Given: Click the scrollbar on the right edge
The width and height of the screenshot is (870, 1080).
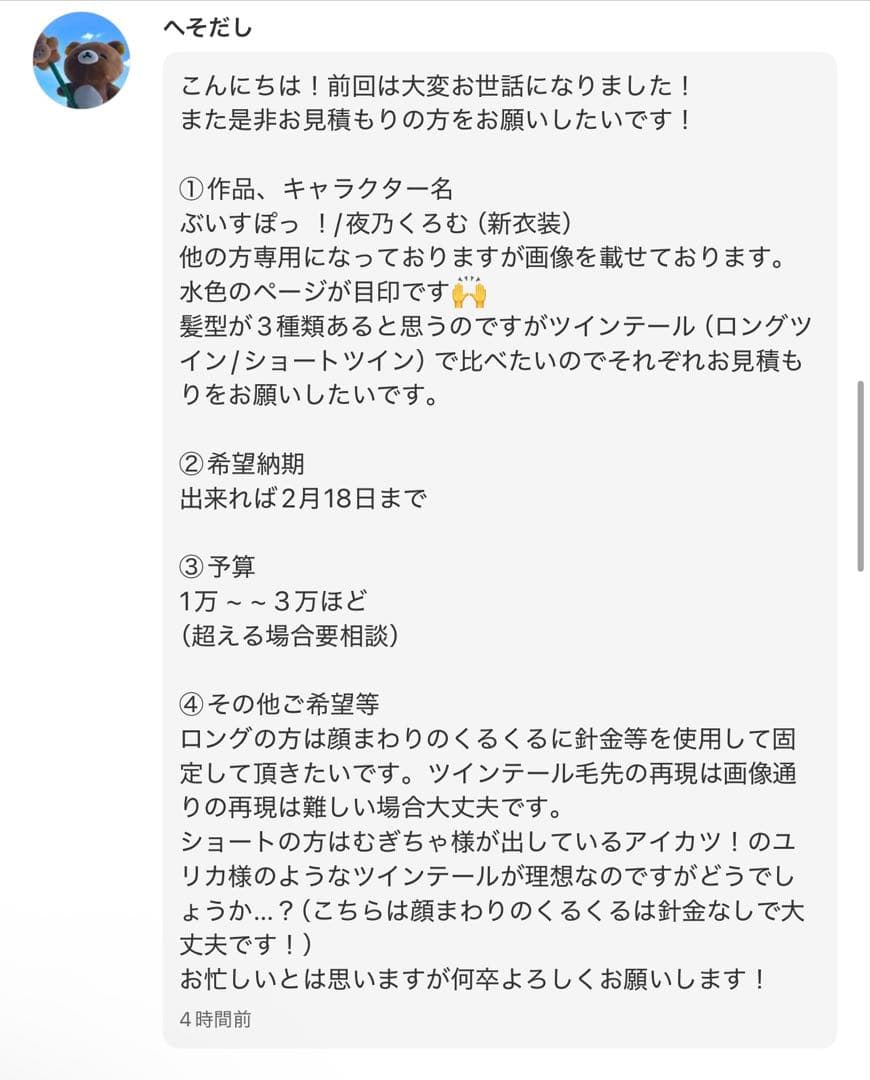Looking at the screenshot, I should click(x=859, y=470).
